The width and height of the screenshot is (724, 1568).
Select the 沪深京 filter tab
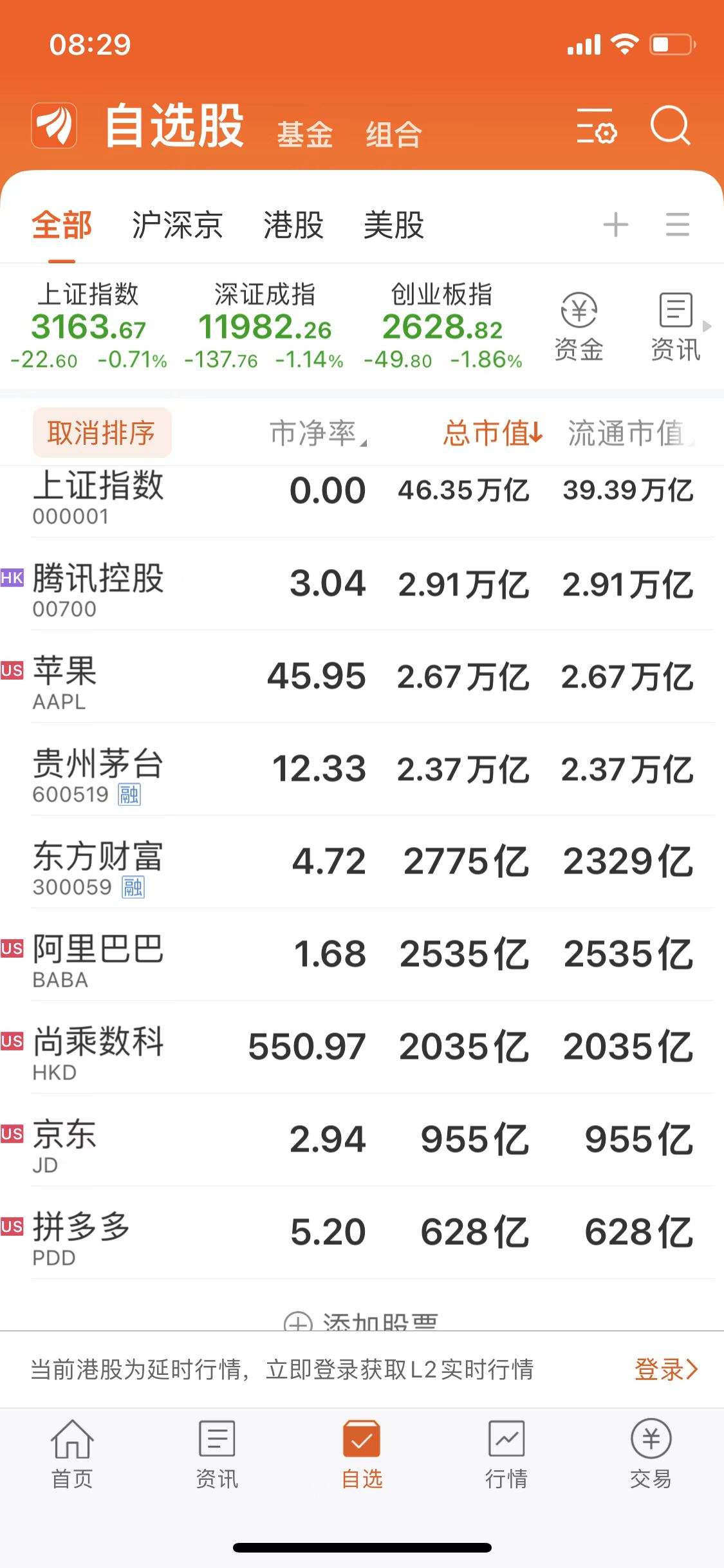[177, 225]
